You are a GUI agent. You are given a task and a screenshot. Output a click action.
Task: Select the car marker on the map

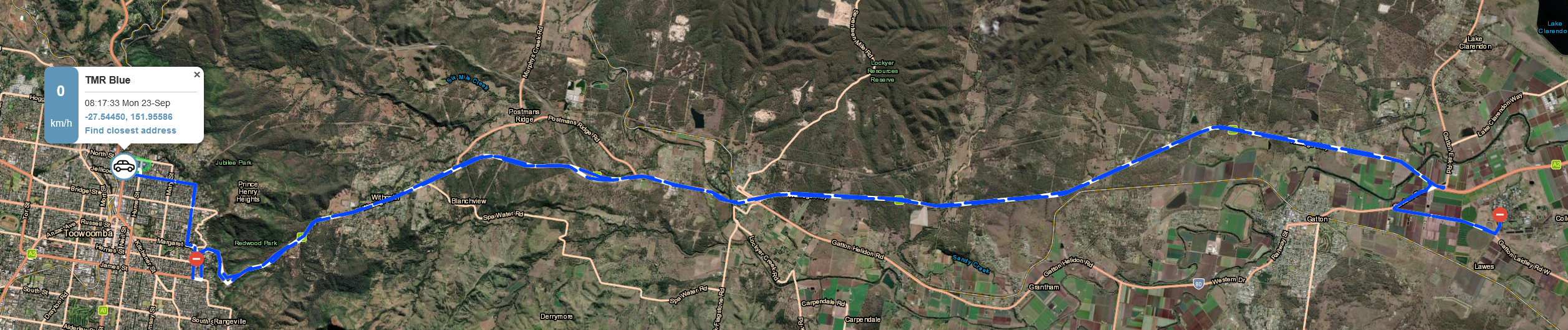(x=124, y=167)
